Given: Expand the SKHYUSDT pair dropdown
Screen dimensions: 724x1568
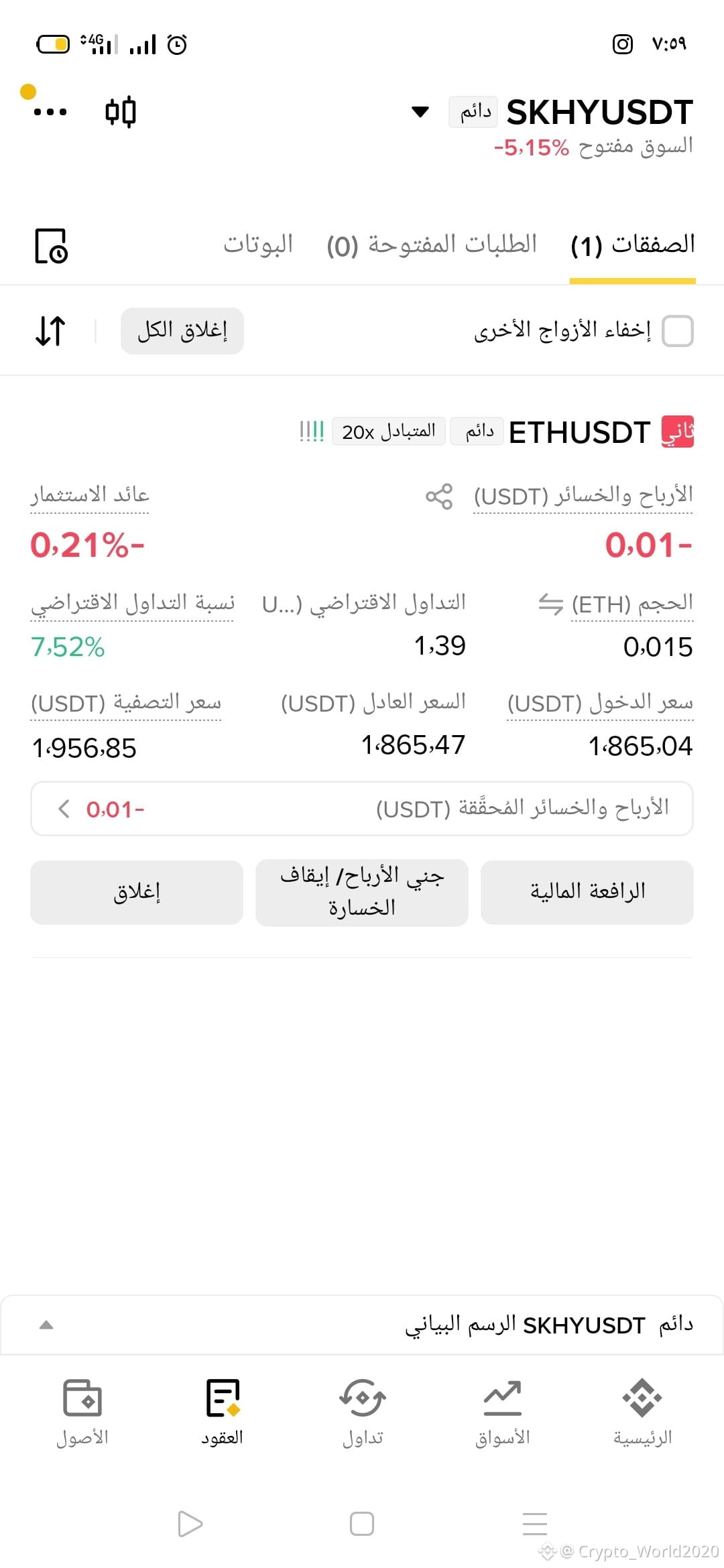Looking at the screenshot, I should point(420,112).
